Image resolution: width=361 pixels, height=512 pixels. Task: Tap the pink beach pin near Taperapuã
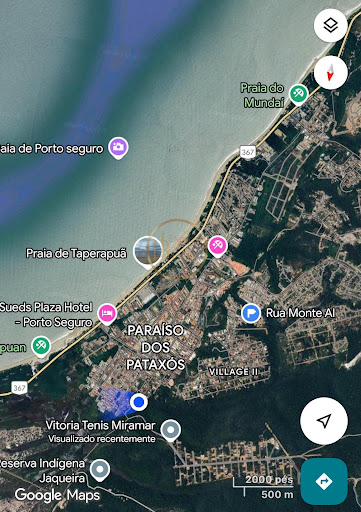point(218,247)
